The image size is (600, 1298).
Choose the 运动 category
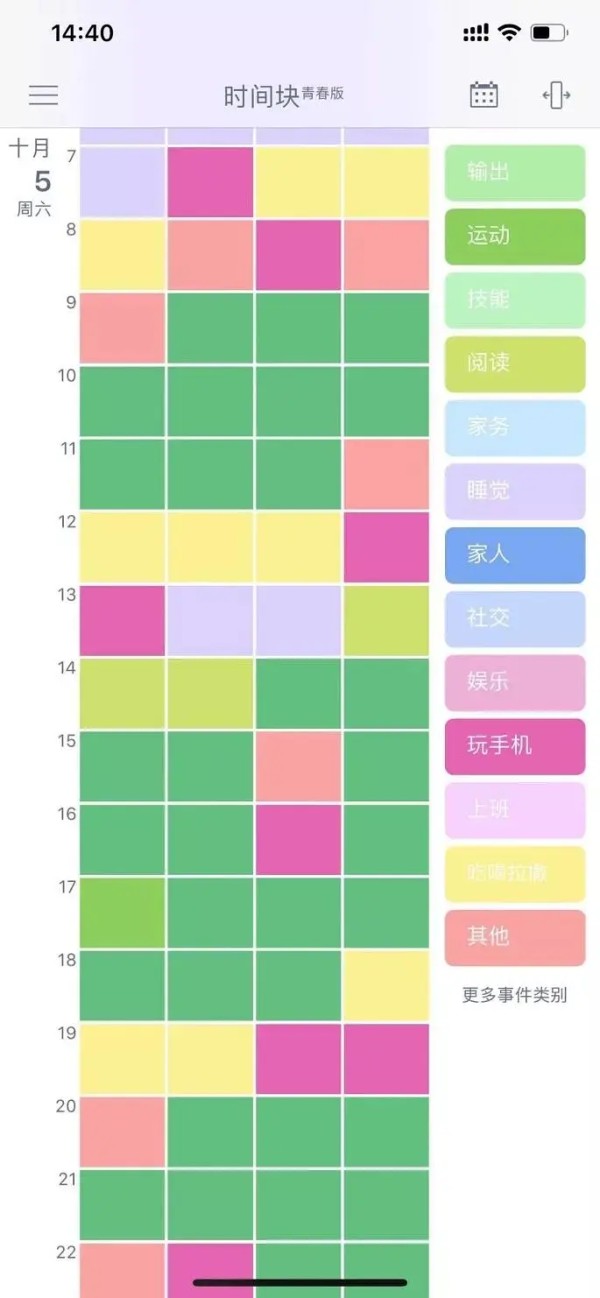515,236
